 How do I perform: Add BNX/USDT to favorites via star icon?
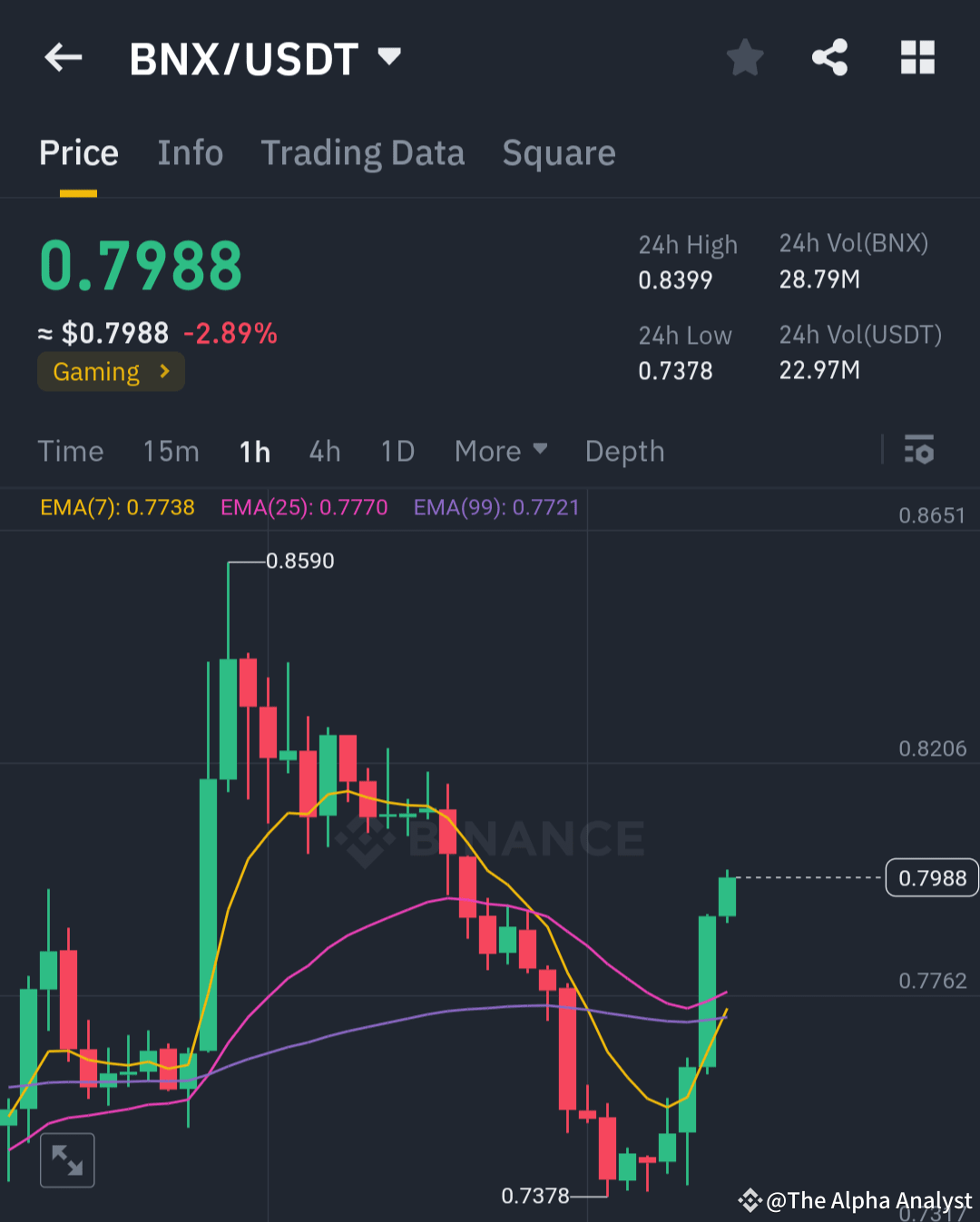click(744, 56)
